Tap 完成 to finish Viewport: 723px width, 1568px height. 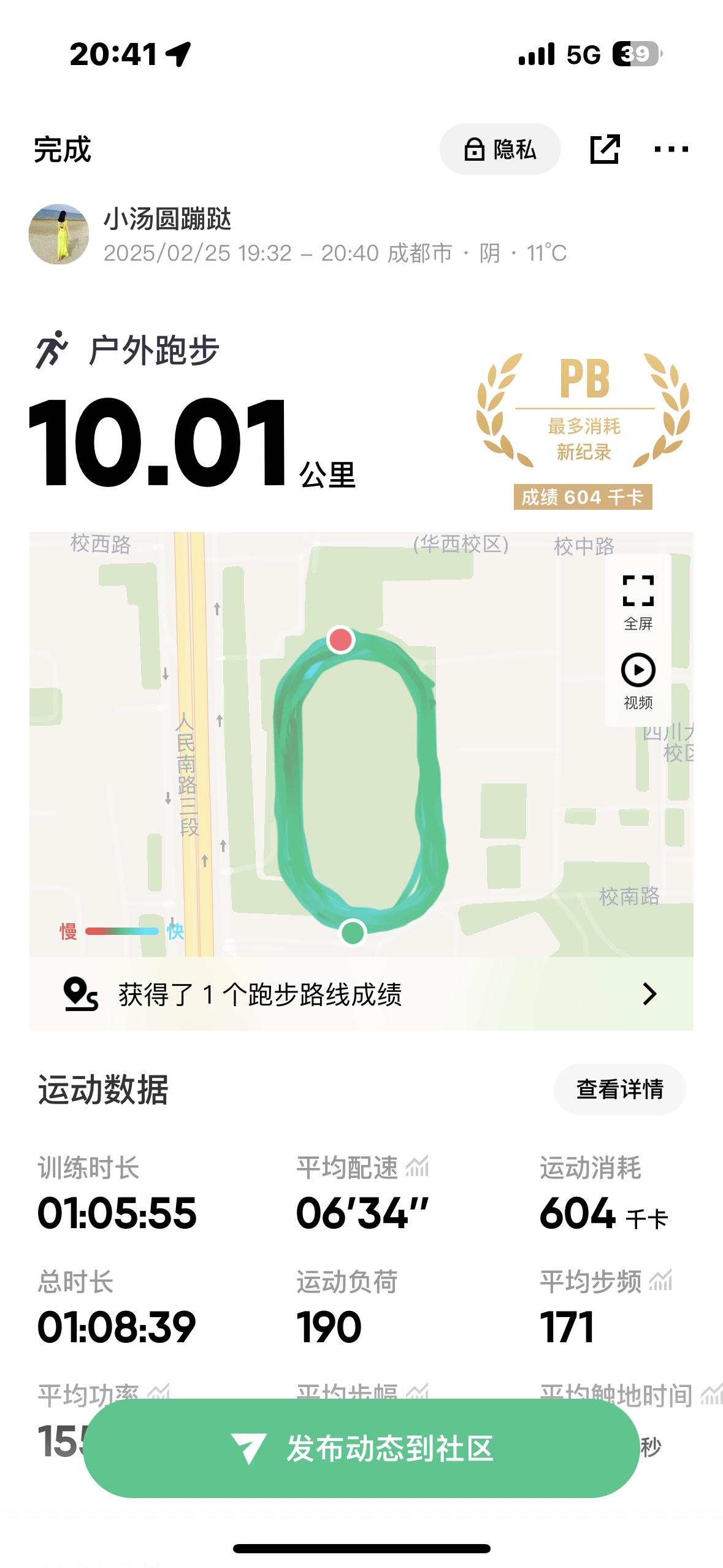(x=62, y=150)
